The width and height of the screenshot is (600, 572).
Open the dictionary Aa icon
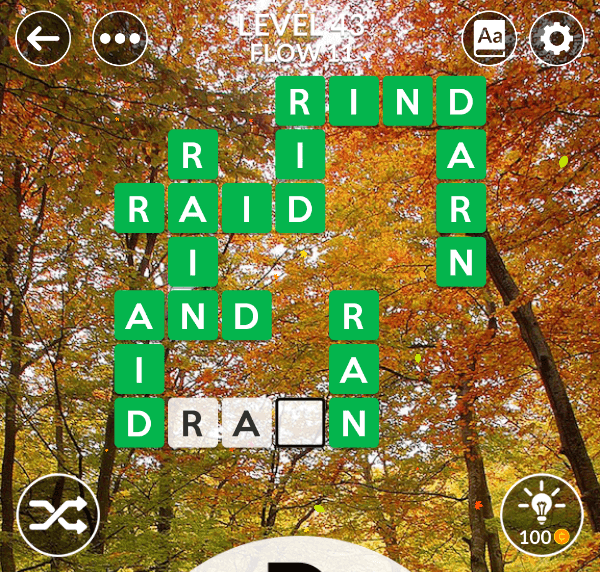point(489,40)
